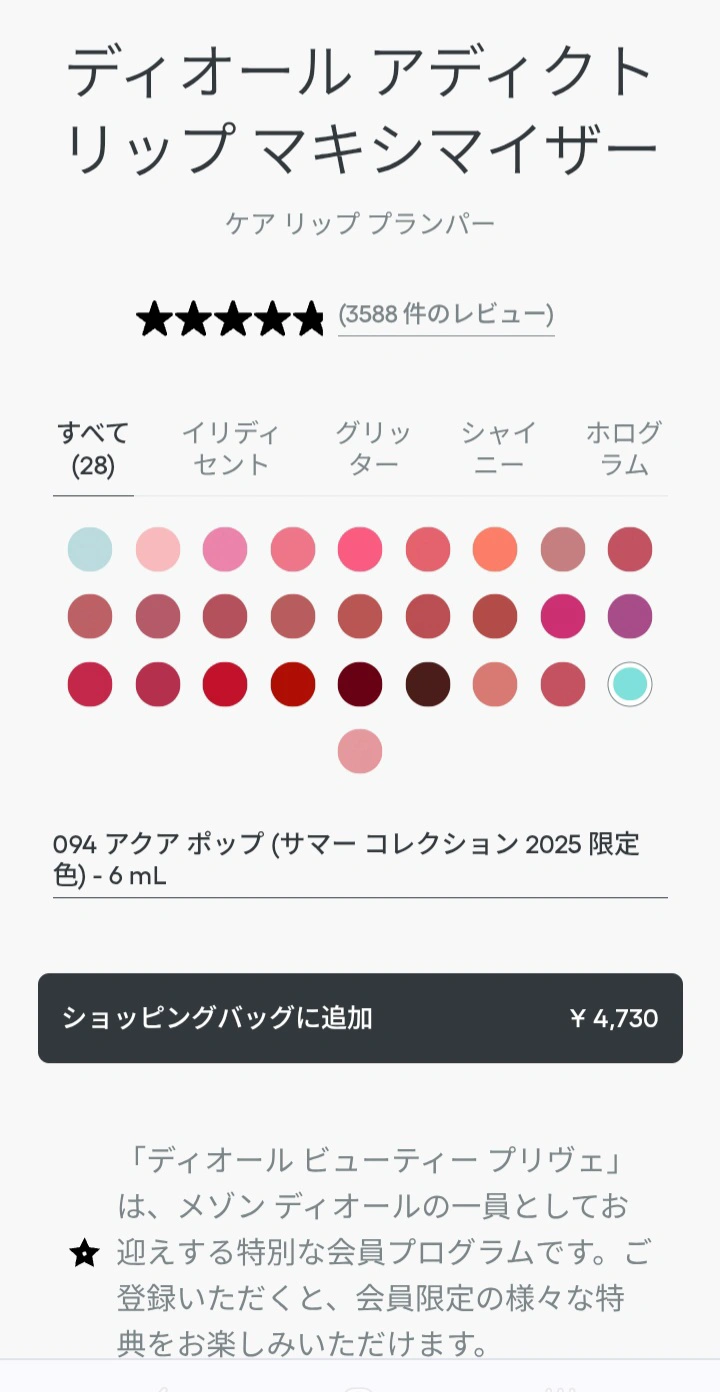Pick the purple color swatch

point(630,616)
